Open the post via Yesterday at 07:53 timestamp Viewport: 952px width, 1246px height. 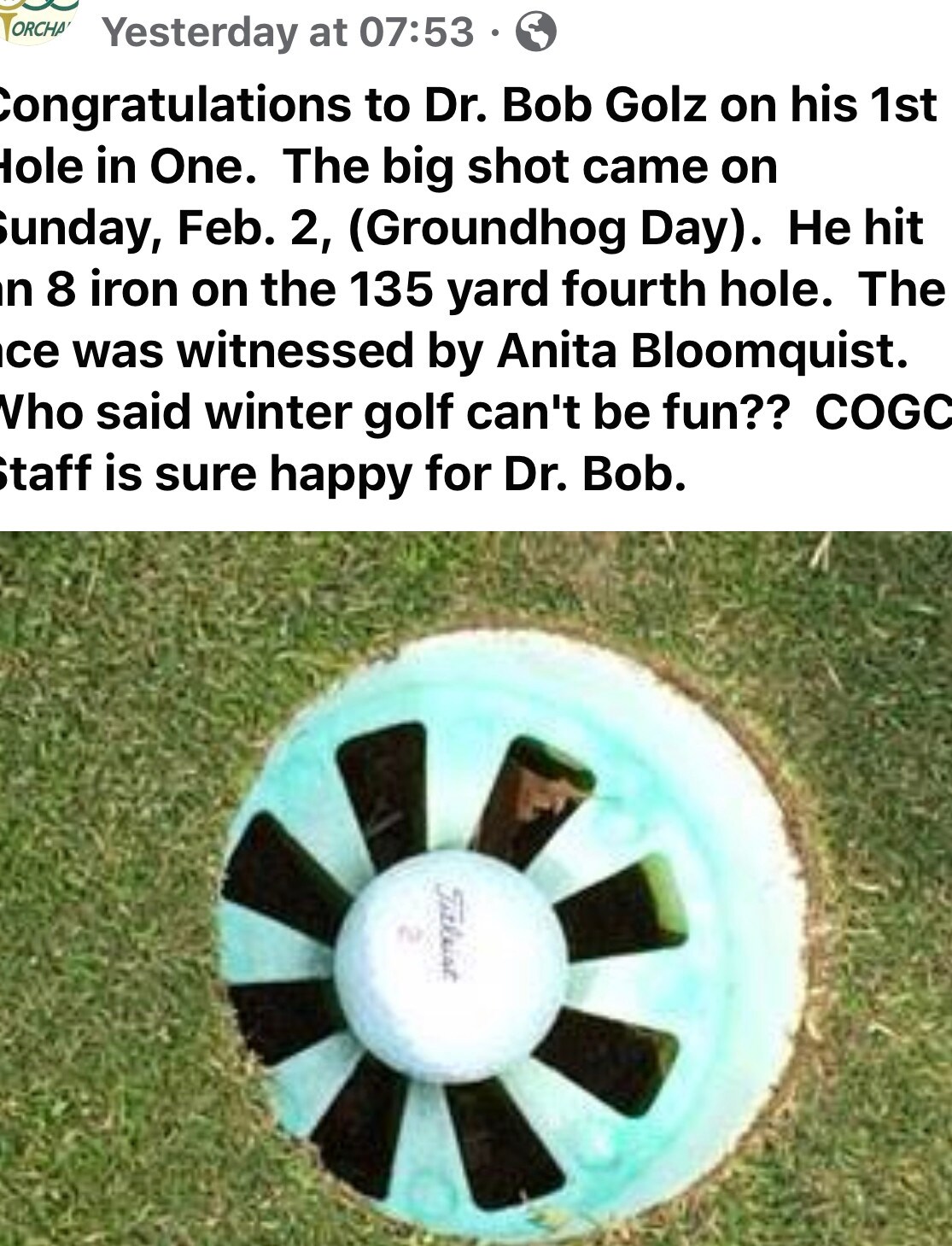(x=288, y=32)
